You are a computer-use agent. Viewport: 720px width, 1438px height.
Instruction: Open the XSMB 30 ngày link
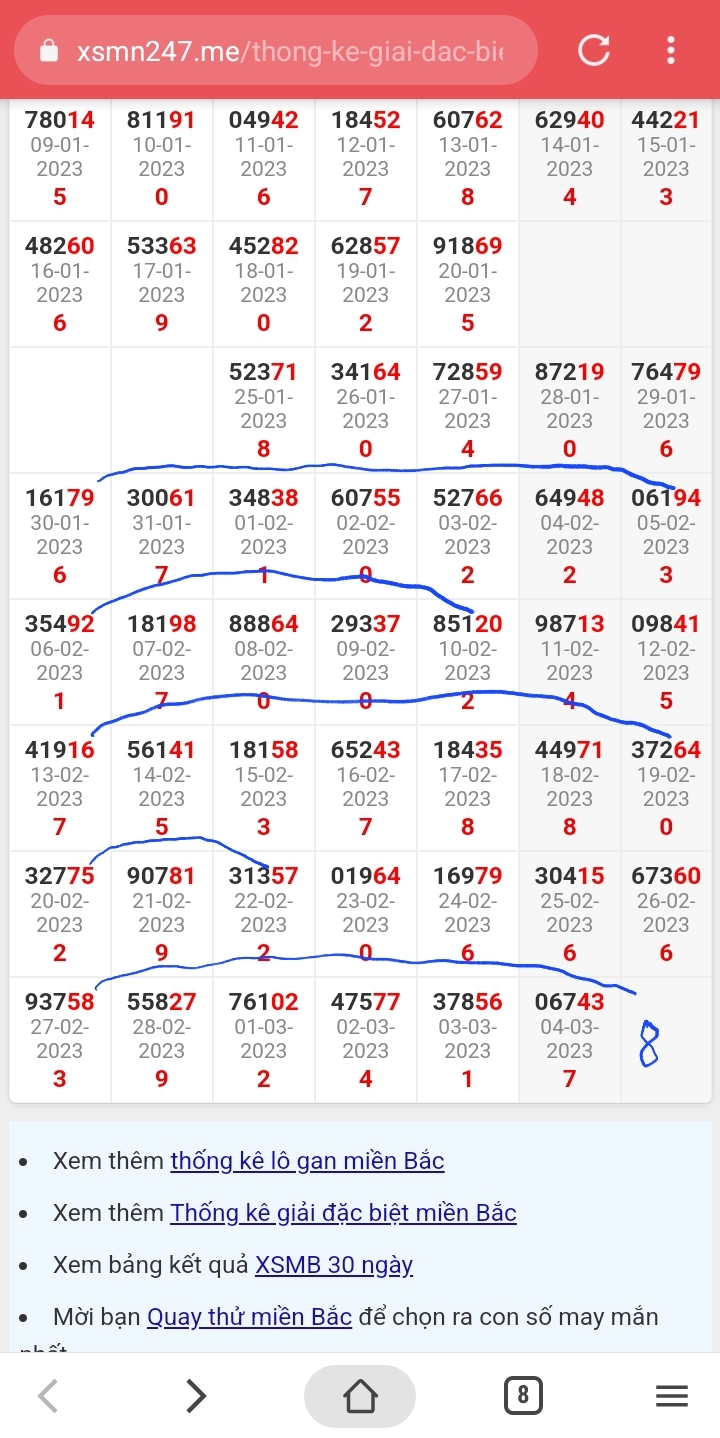coord(333,1265)
